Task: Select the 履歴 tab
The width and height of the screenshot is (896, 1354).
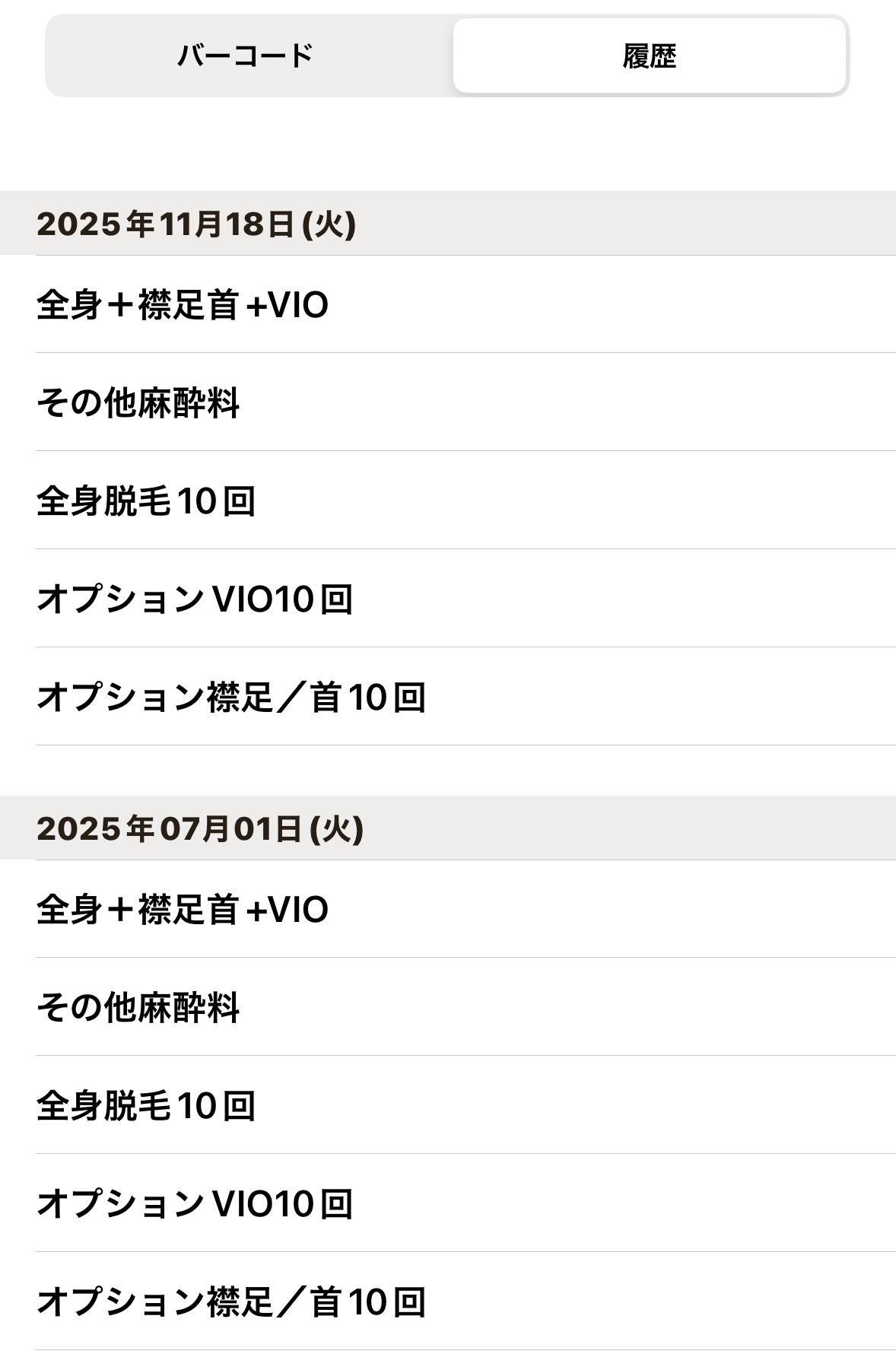Action: click(x=650, y=56)
